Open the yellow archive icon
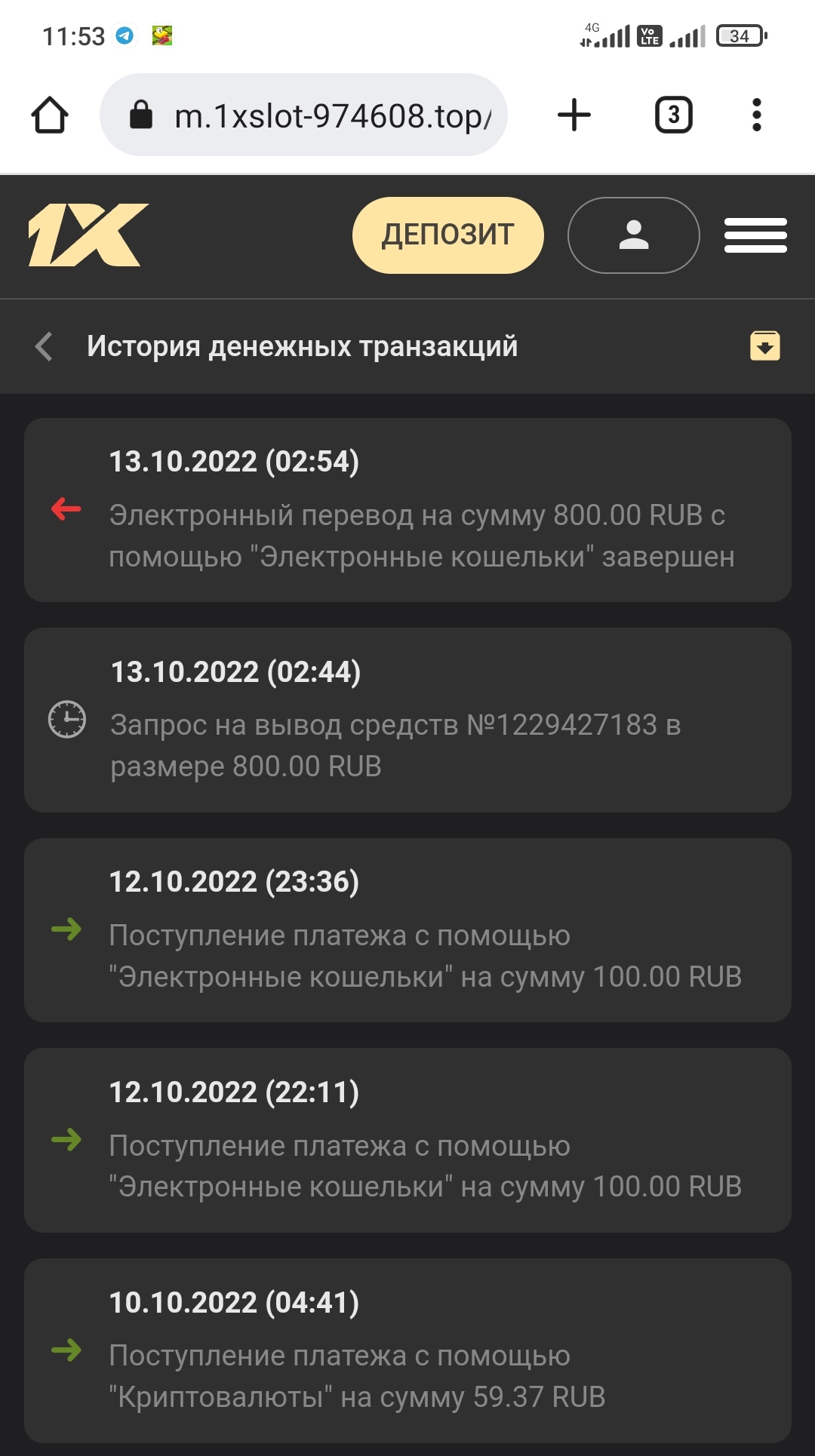815x1456 pixels. coord(764,346)
